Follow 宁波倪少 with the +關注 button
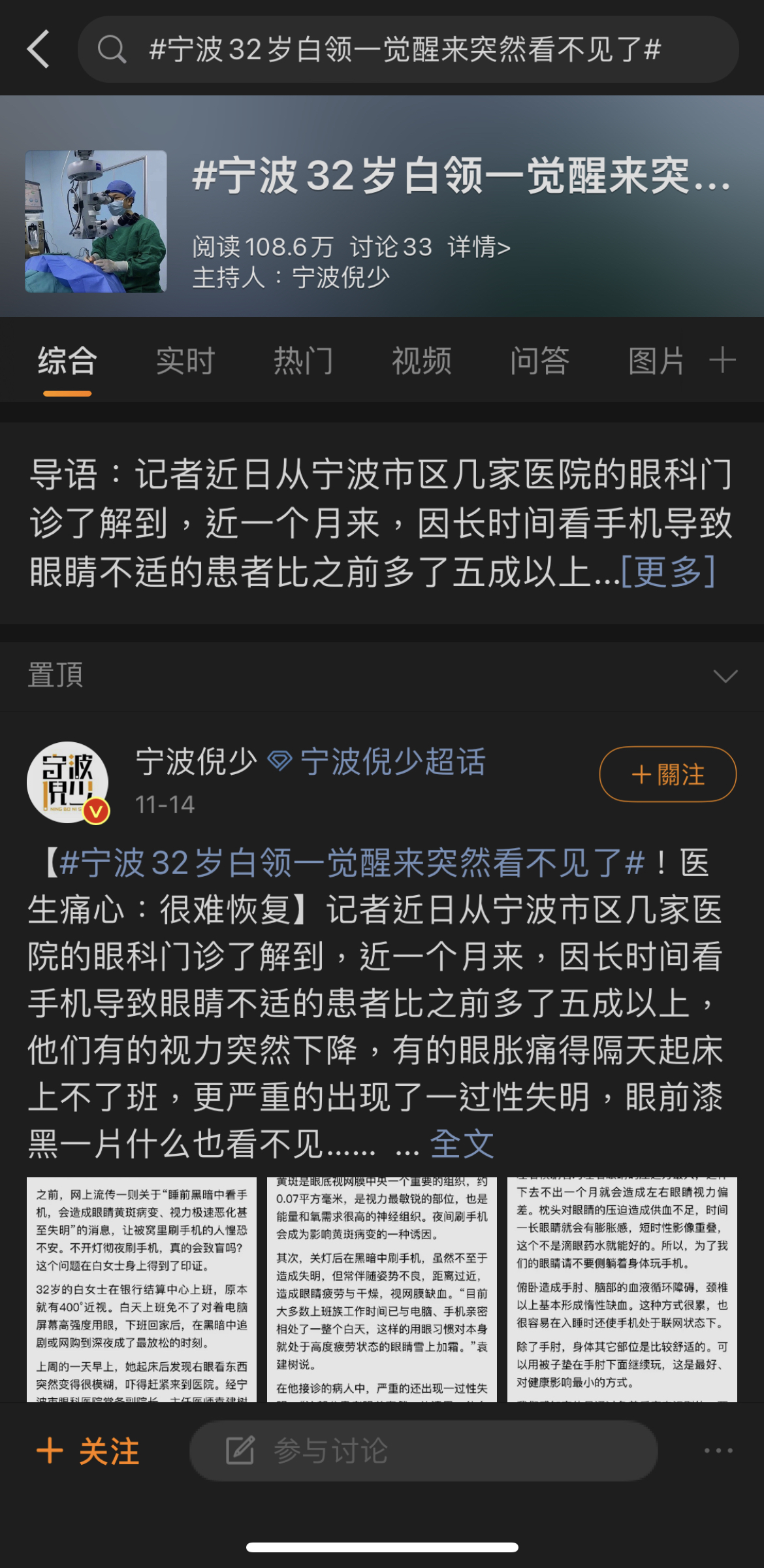Viewport: 764px width, 1568px height. tap(667, 774)
